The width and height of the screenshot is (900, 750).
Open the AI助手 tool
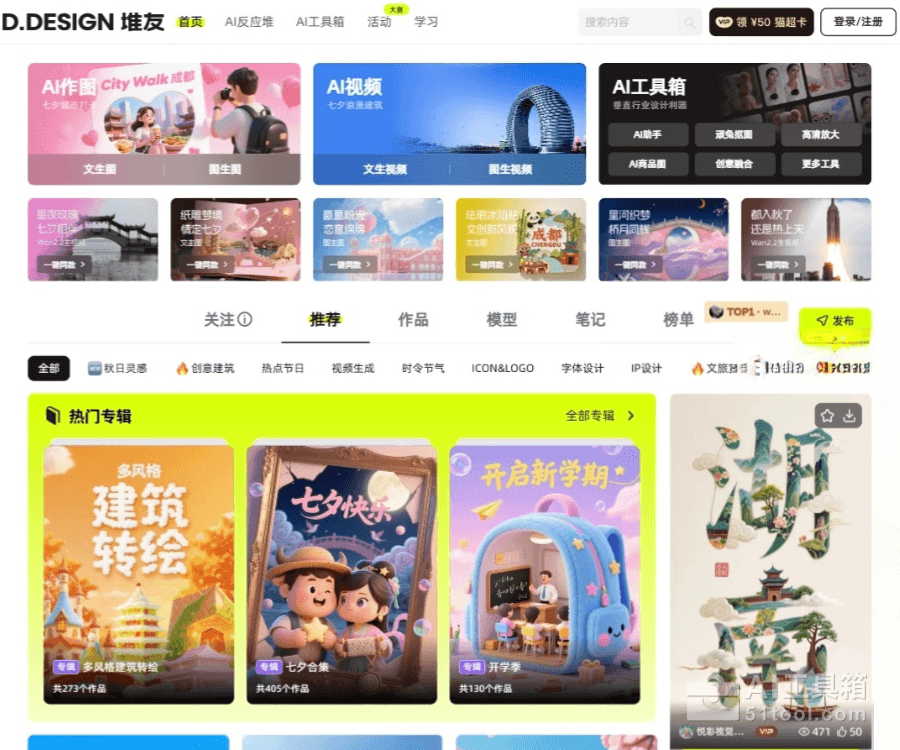pyautogui.click(x=647, y=134)
